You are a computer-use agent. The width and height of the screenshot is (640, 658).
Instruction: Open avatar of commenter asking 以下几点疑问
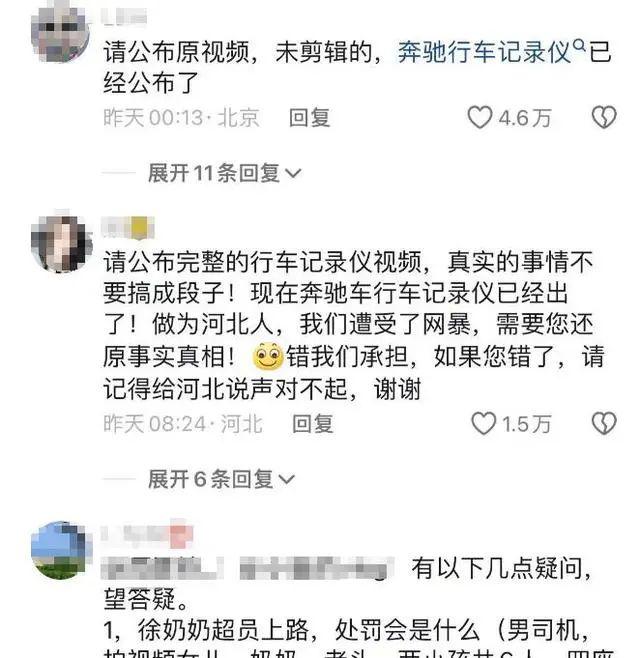[x=62, y=550]
